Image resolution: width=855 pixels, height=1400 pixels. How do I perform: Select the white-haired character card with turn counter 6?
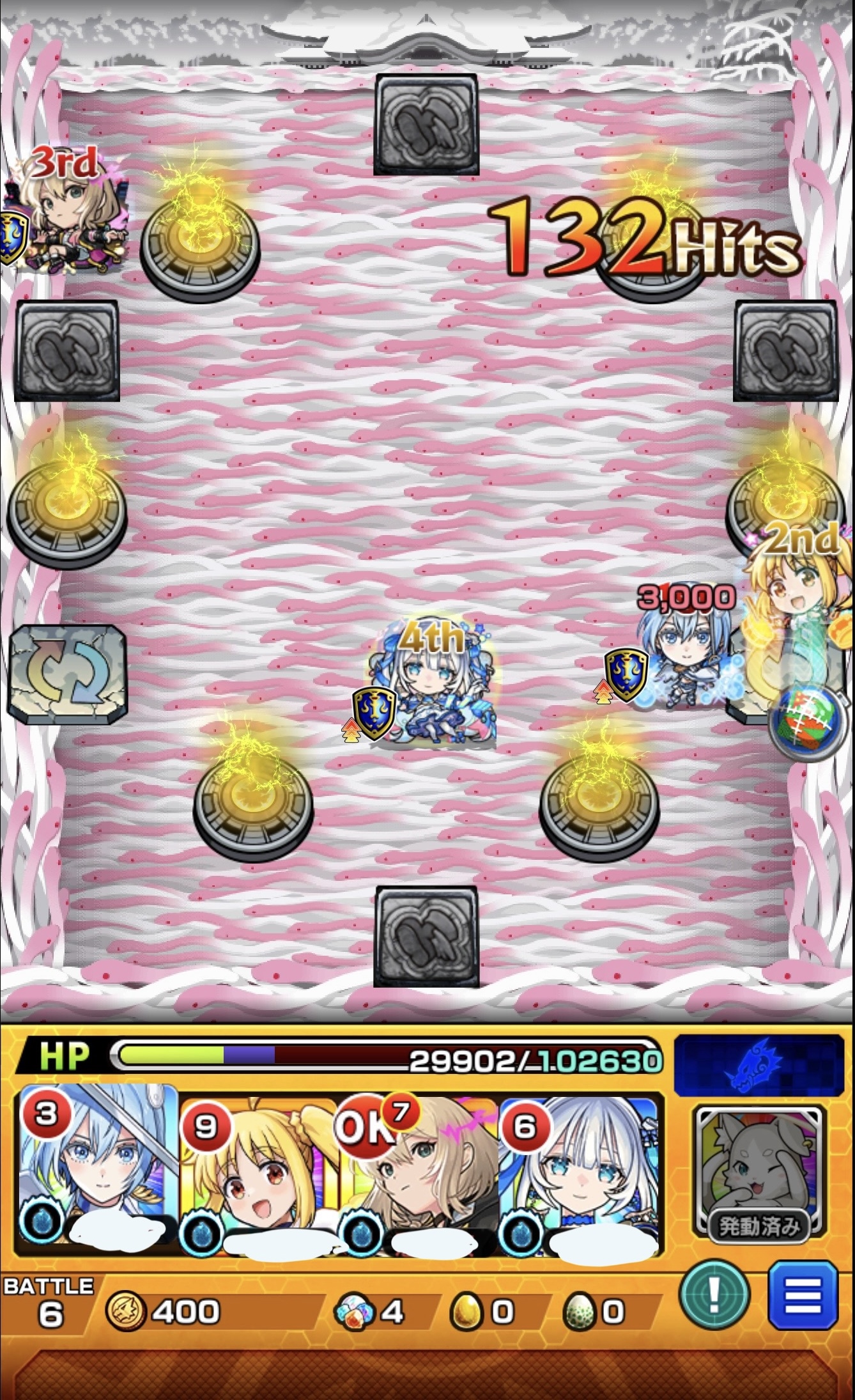click(x=578, y=1170)
